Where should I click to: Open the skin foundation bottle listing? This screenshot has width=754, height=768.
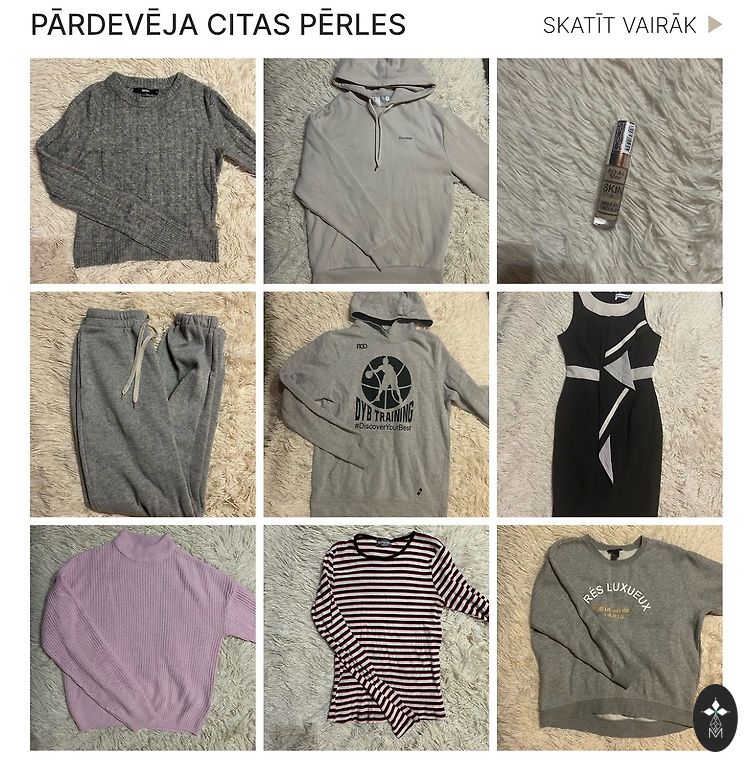[x=609, y=171]
